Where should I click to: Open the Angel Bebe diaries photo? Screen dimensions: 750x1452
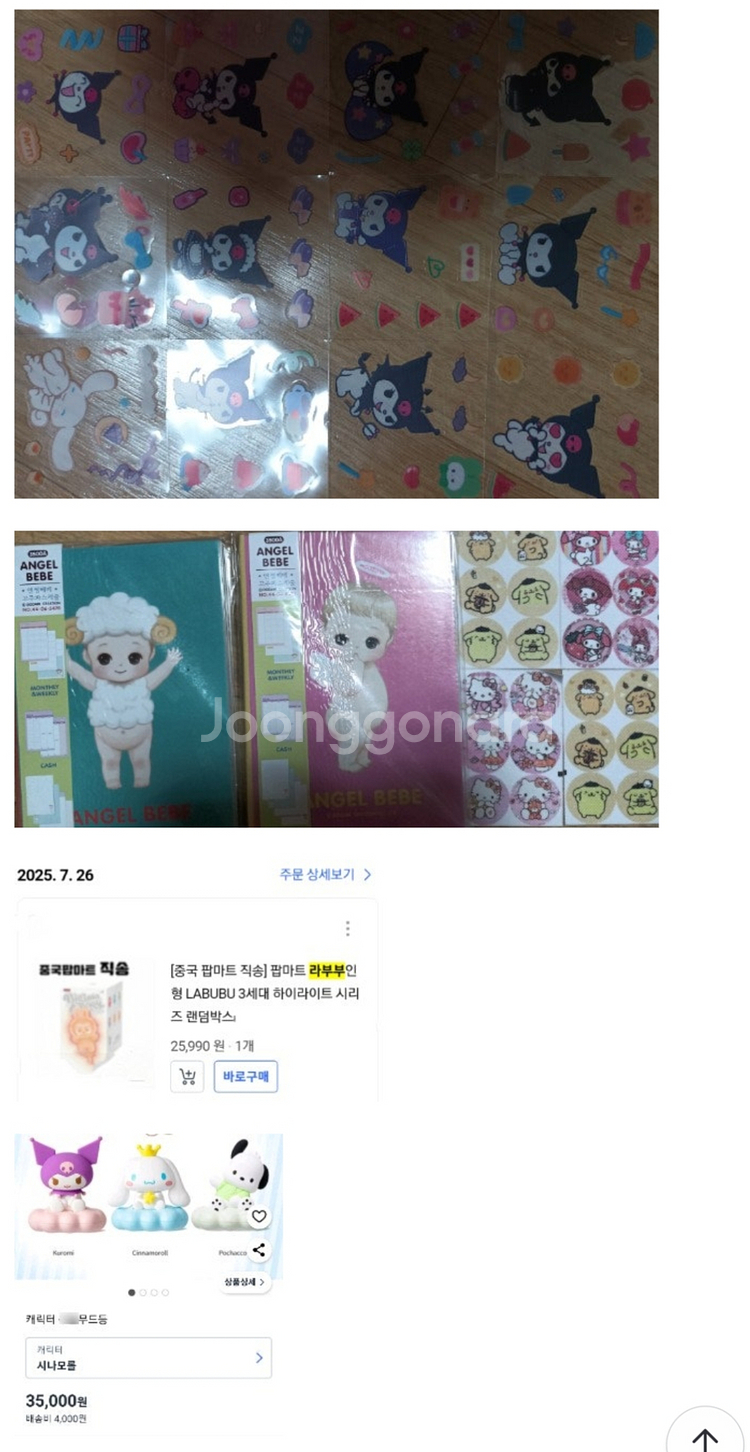336,679
